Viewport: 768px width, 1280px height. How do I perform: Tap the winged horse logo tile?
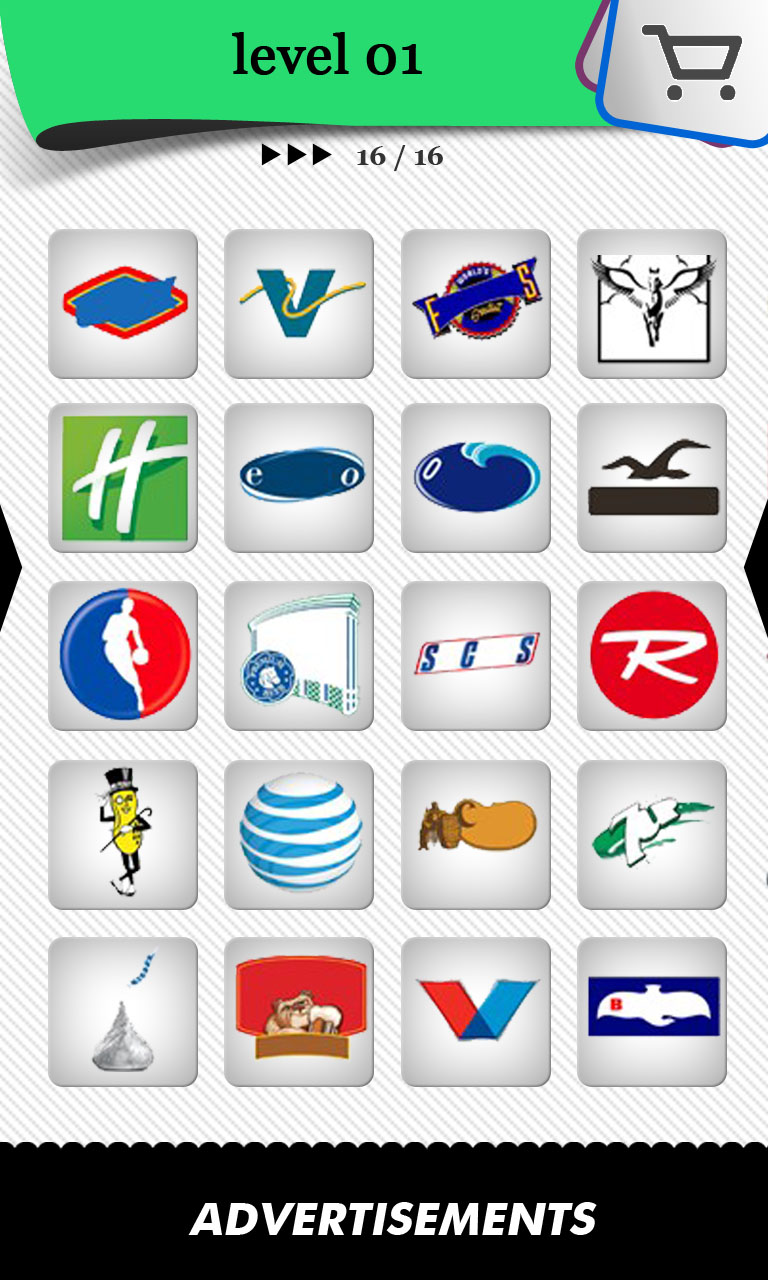click(x=652, y=303)
